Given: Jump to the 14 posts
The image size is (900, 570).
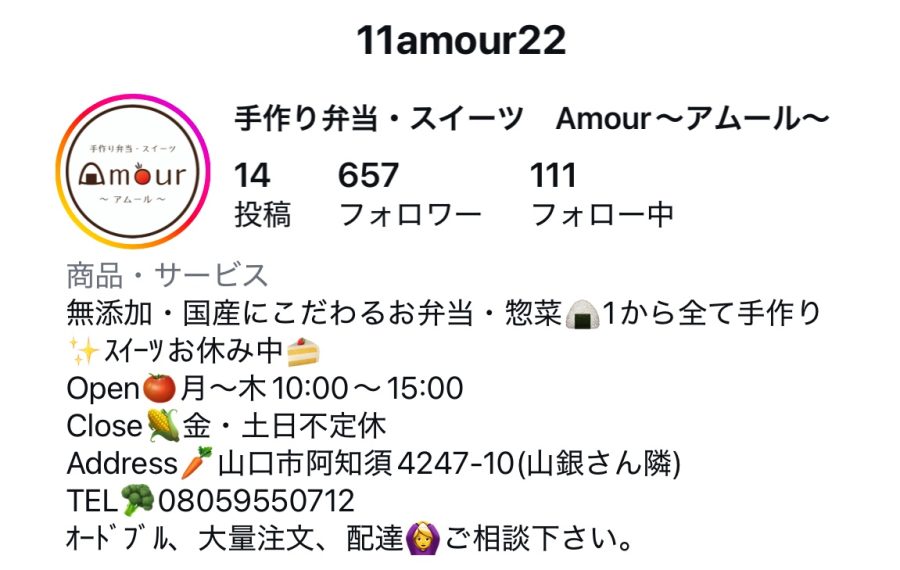Looking at the screenshot, I should 262,195.
